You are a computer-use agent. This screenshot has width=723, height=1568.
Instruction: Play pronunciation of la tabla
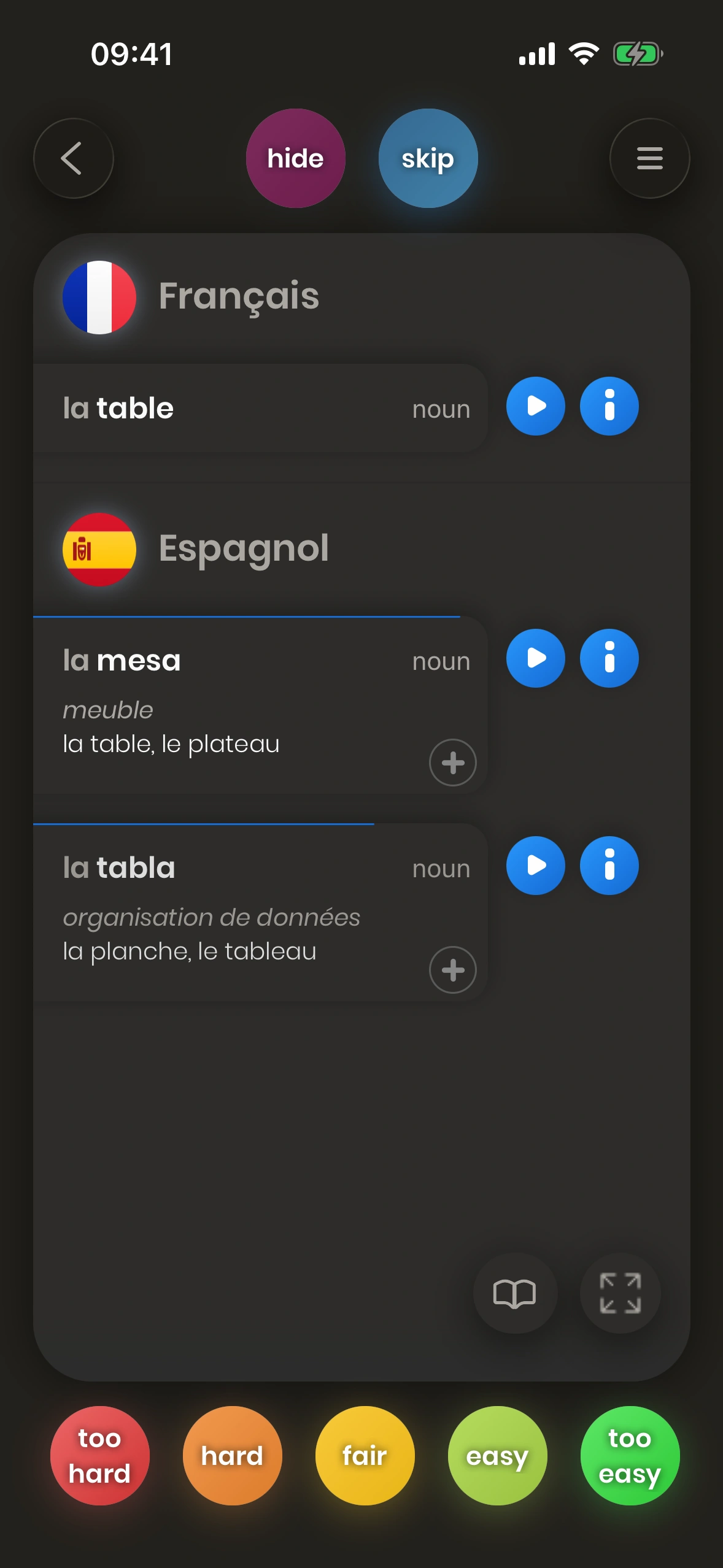pos(535,866)
